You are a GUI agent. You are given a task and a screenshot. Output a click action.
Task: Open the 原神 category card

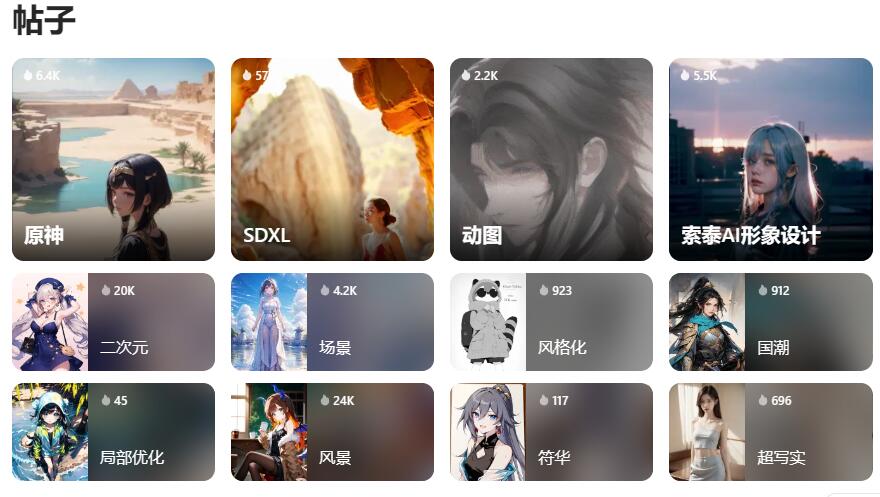(113, 160)
